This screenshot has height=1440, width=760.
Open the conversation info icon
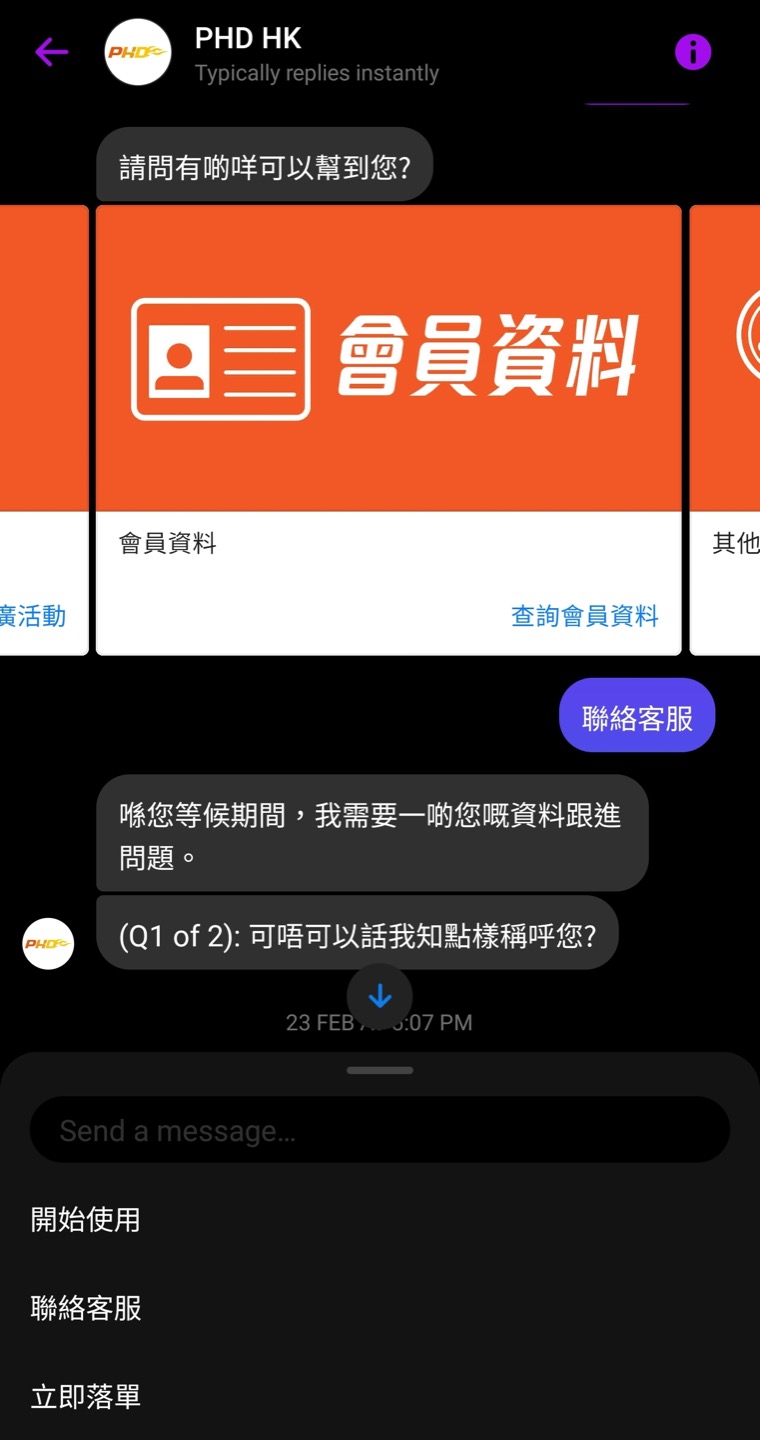692,52
